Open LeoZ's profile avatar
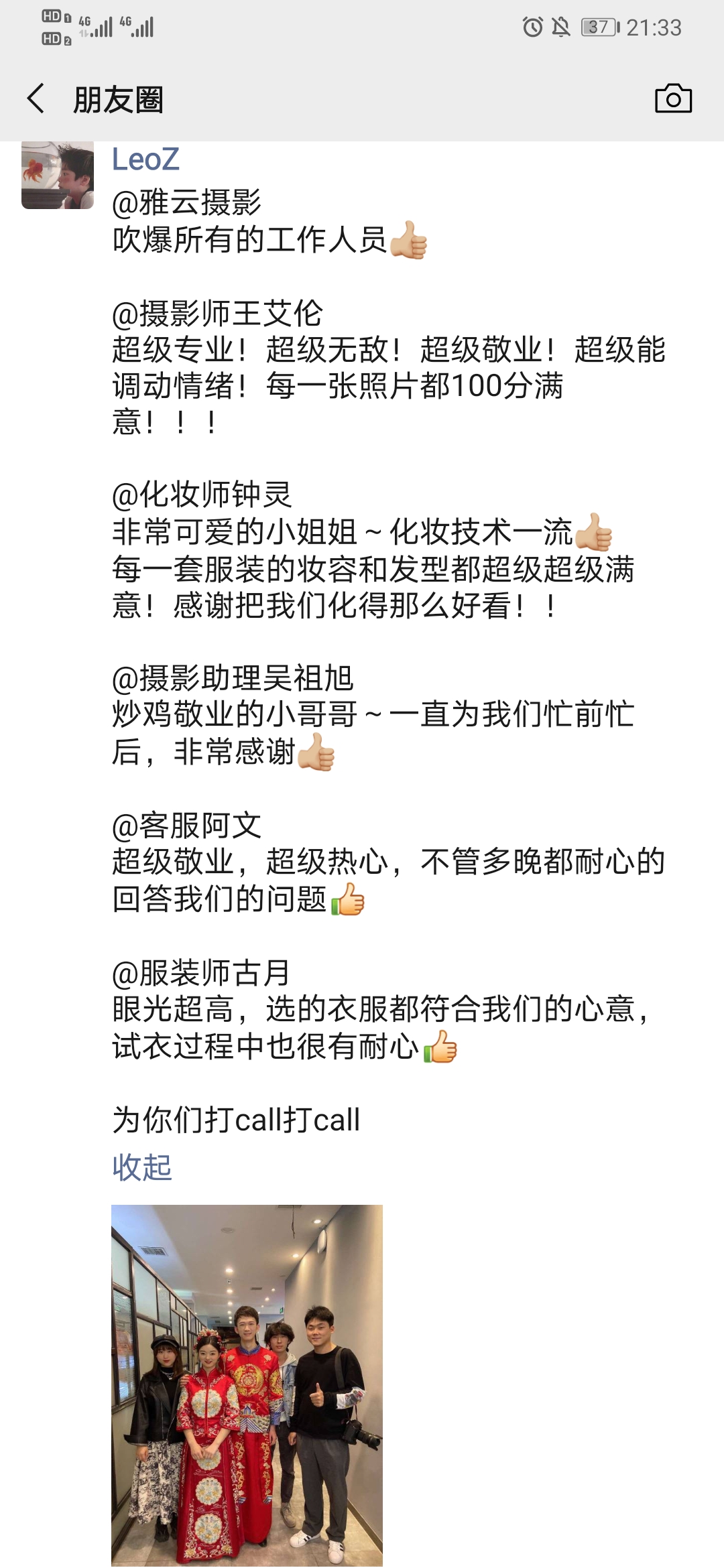The height and width of the screenshot is (1568, 724). pos(58,174)
